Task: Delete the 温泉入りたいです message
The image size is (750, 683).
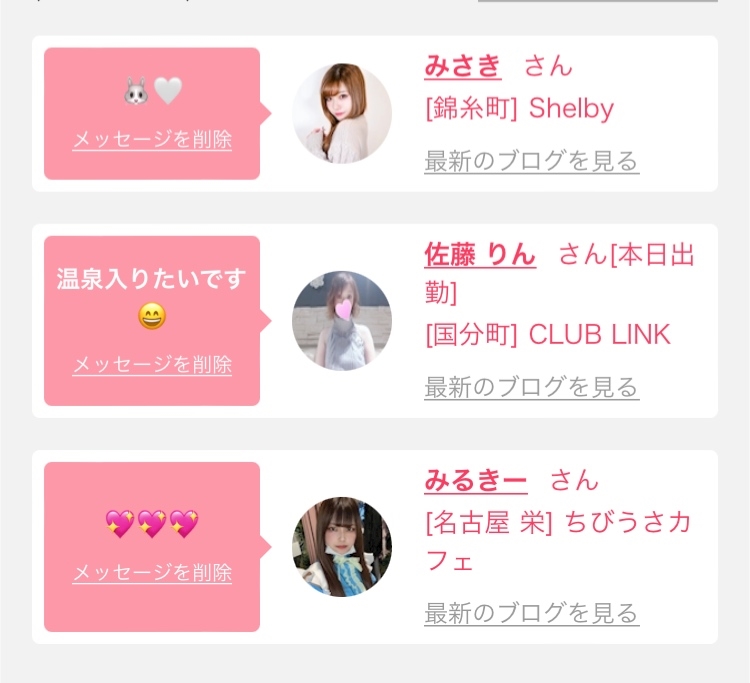Action: pyautogui.click(x=152, y=365)
